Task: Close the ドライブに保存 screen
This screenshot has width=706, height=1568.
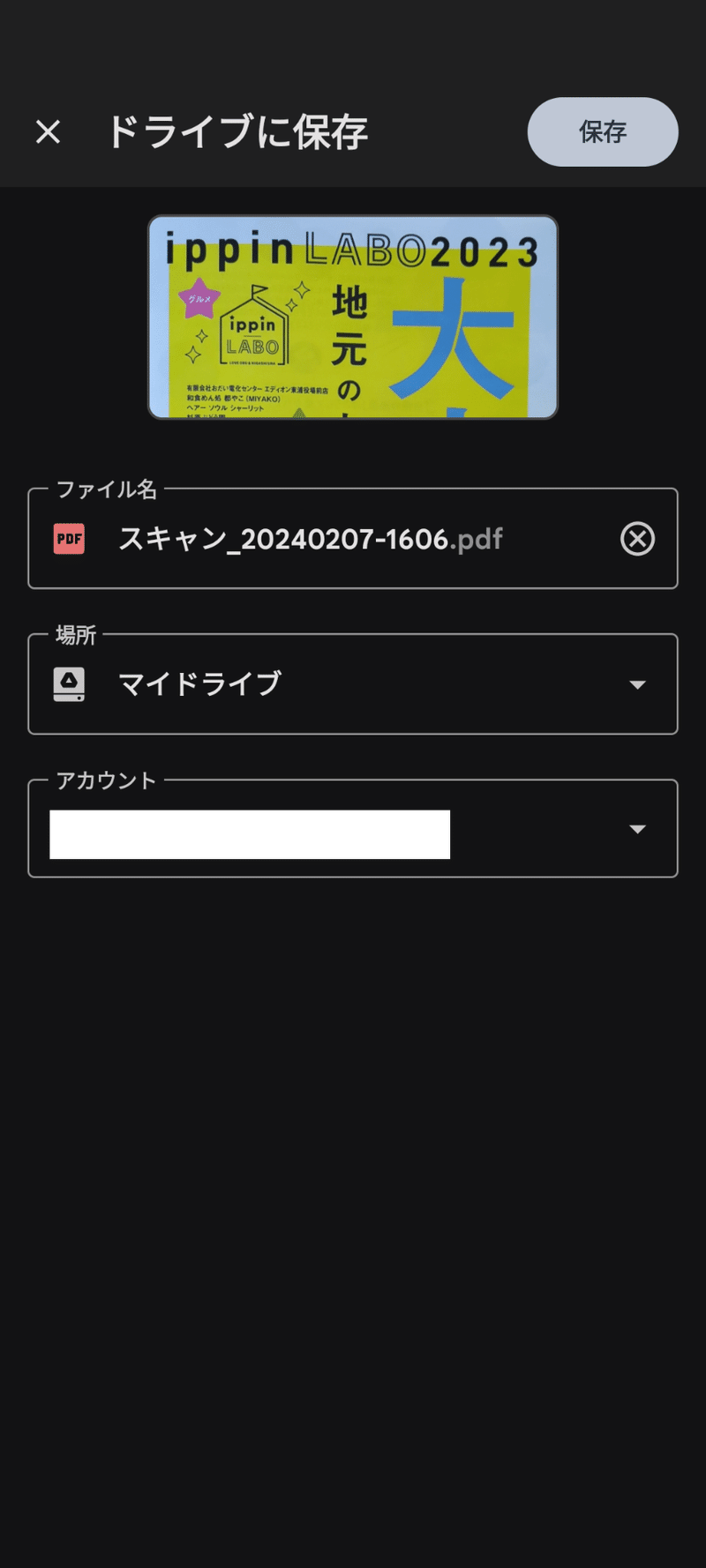Action: tap(49, 132)
